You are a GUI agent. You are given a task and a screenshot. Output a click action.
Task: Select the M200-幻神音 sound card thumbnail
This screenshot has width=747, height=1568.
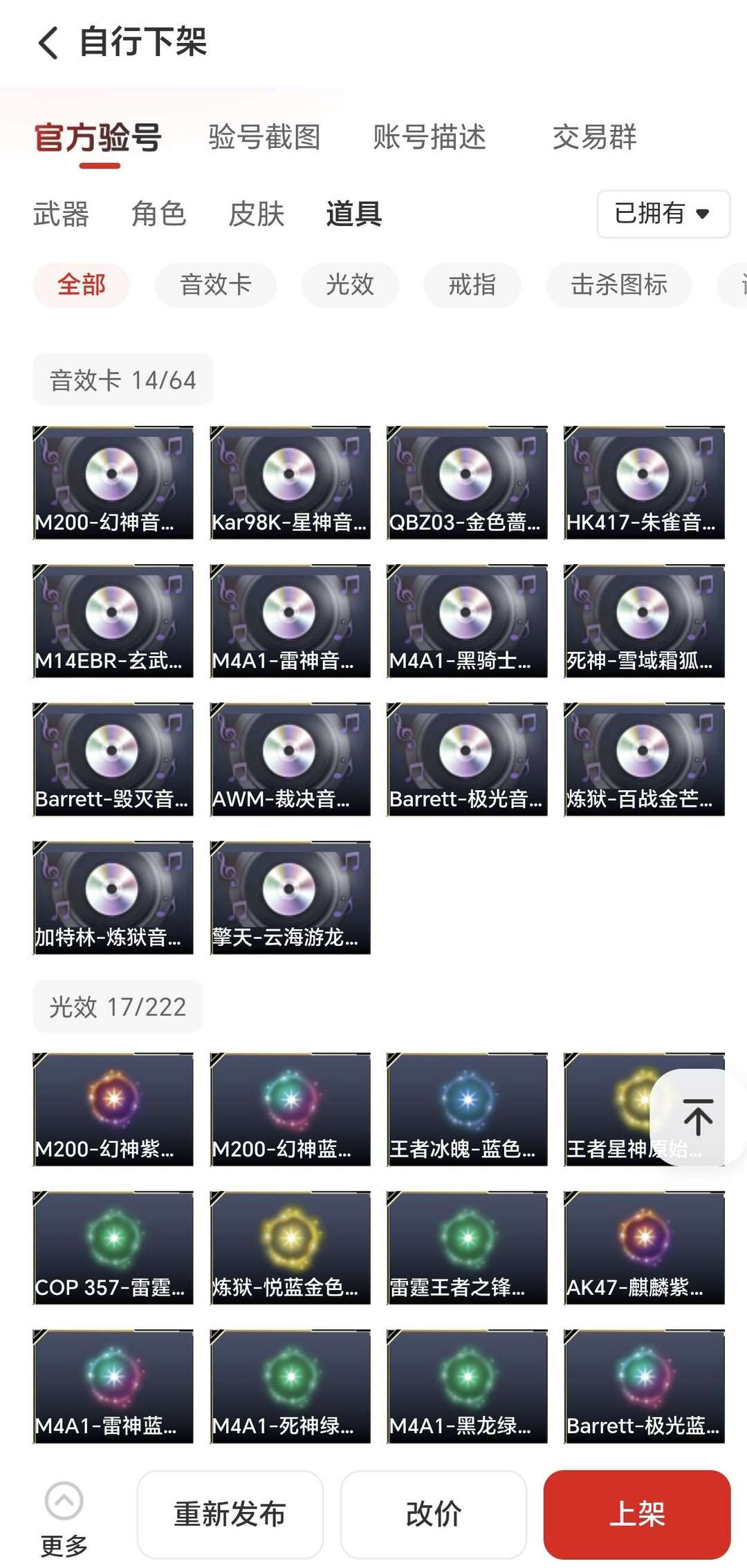coord(112,480)
